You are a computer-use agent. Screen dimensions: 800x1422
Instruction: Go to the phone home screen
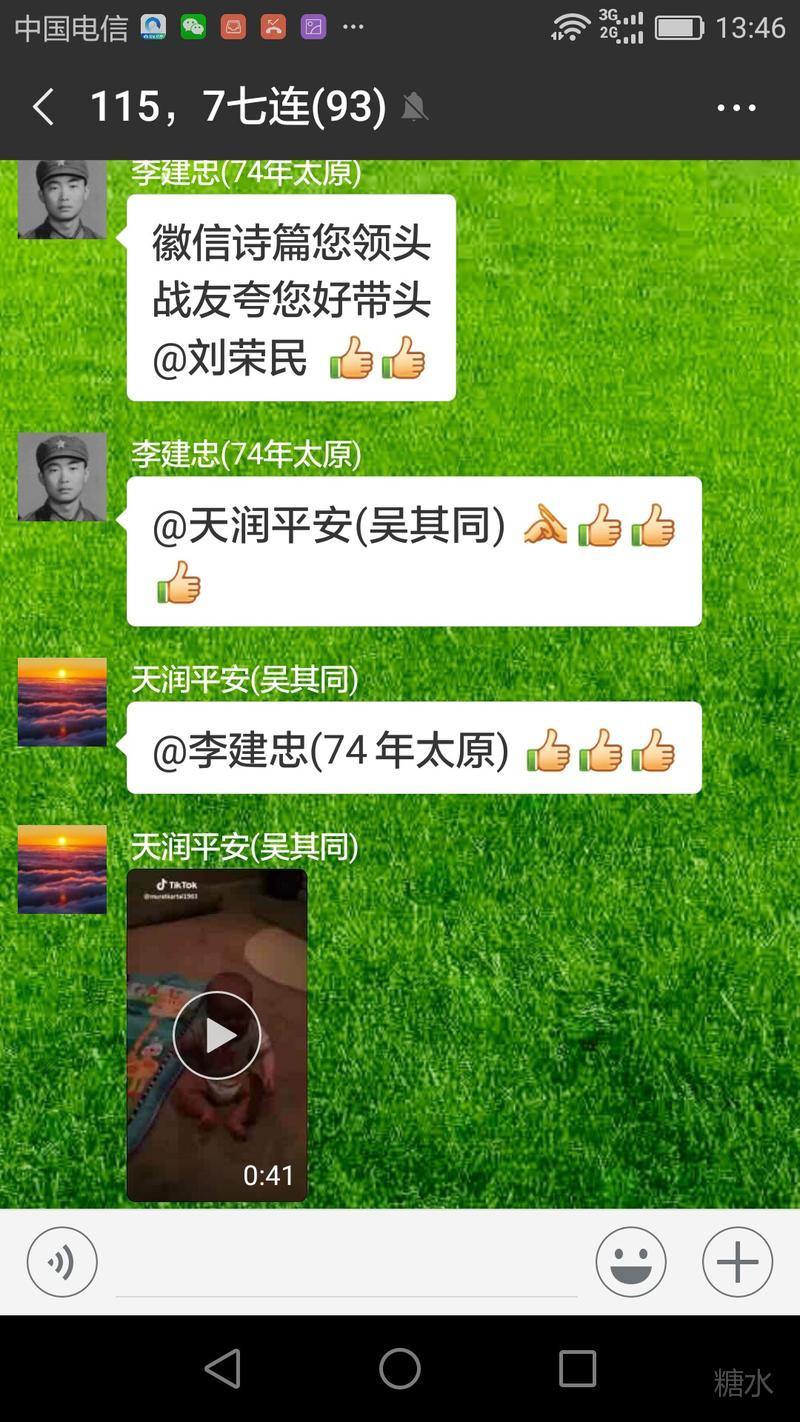click(x=400, y=1369)
